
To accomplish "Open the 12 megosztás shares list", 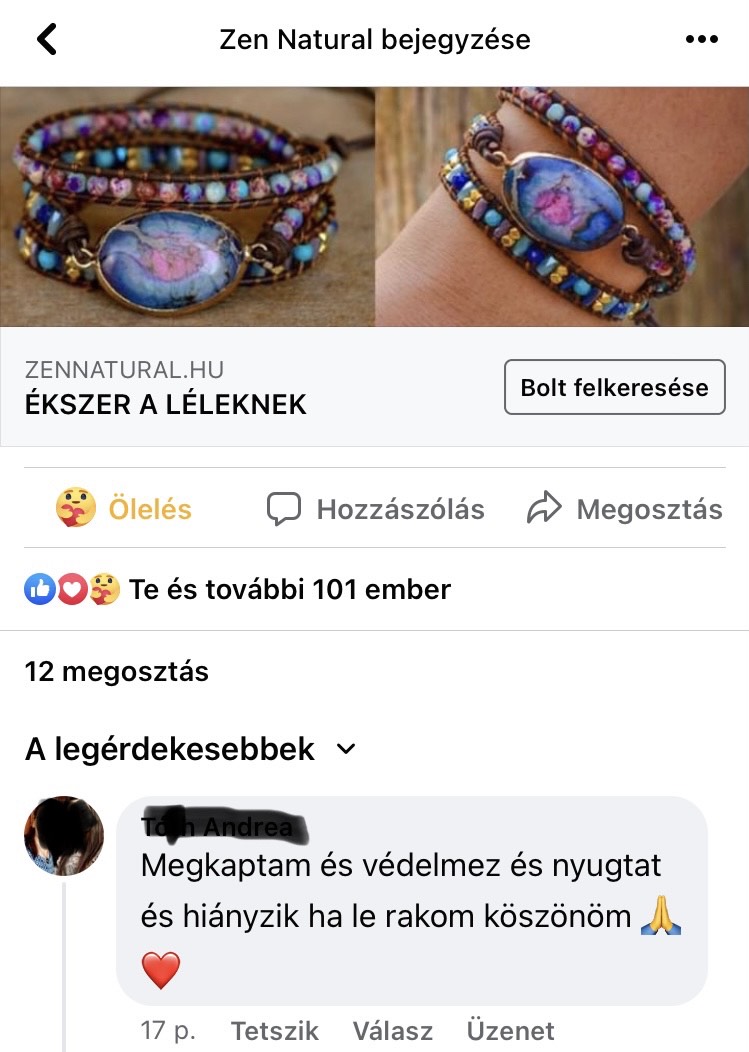I will [x=117, y=671].
